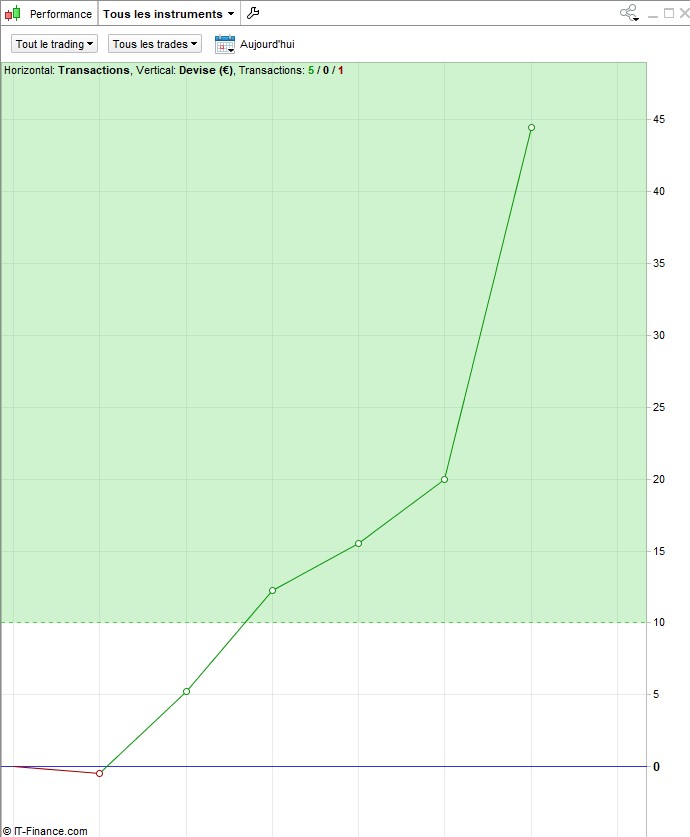690x837 pixels.
Task: Open the Tous les instruments dropdown
Action: (169, 14)
